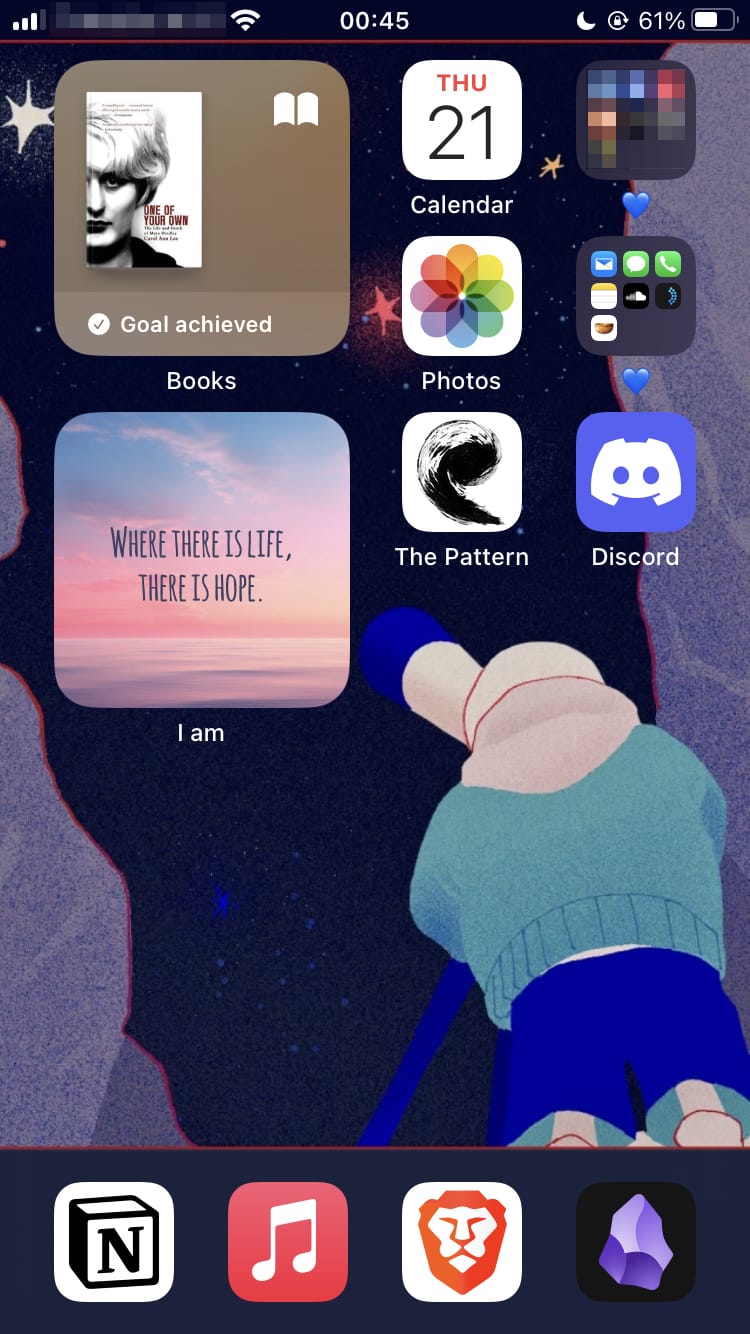Open the blurred folder beside Calendar
The image size is (750, 1334).
635,120
